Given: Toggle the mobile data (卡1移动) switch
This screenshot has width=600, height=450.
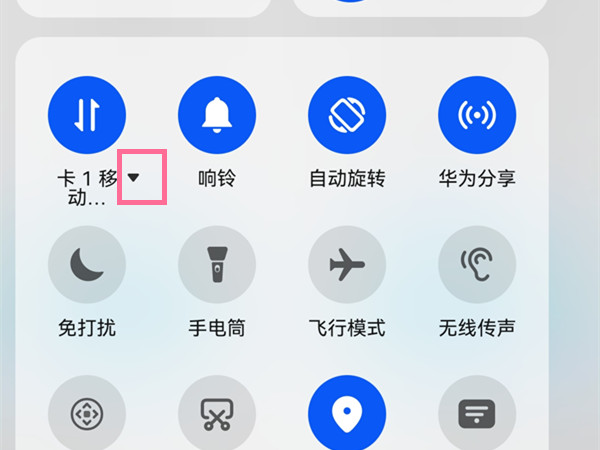Looking at the screenshot, I should [x=87, y=114].
